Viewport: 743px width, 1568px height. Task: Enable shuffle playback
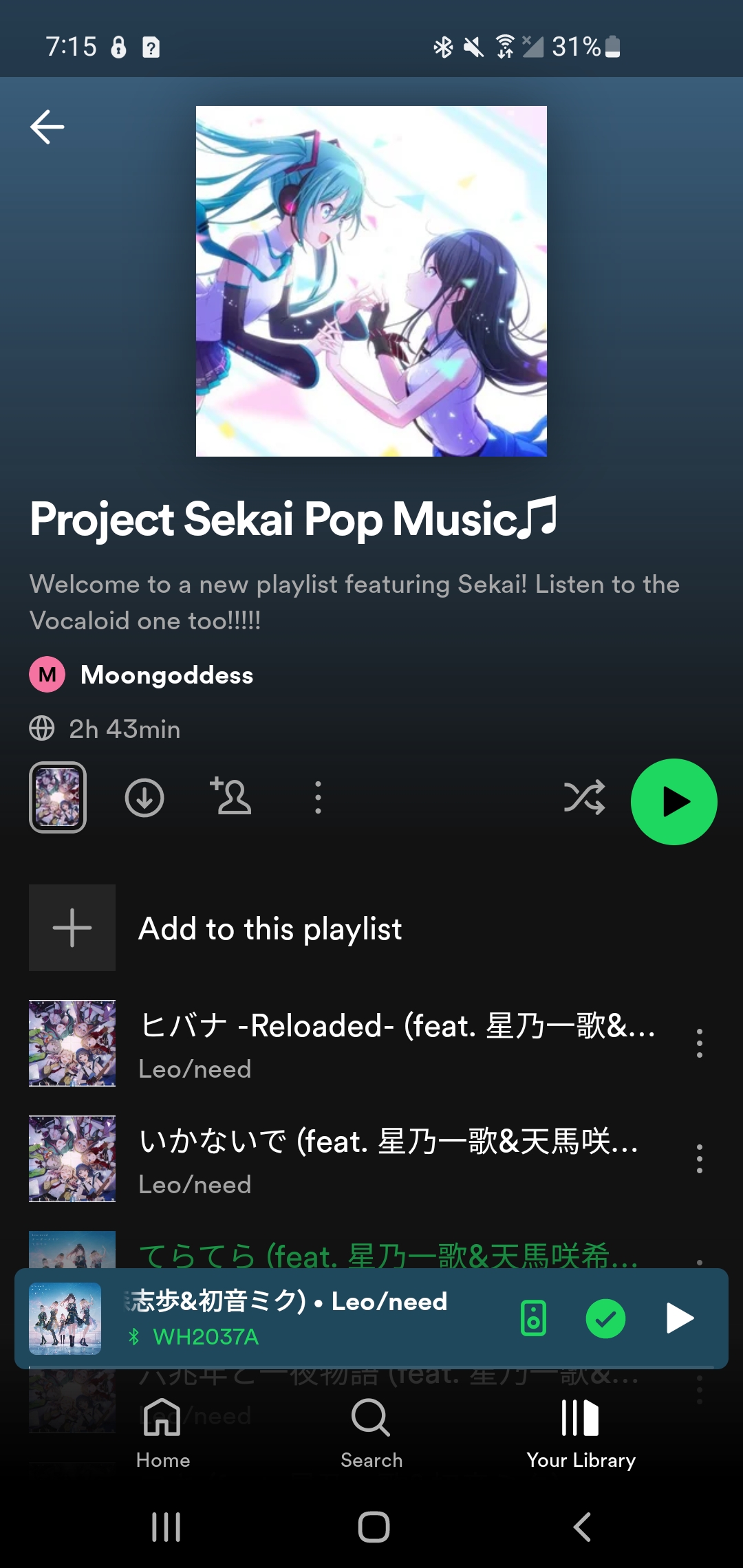[585, 799]
